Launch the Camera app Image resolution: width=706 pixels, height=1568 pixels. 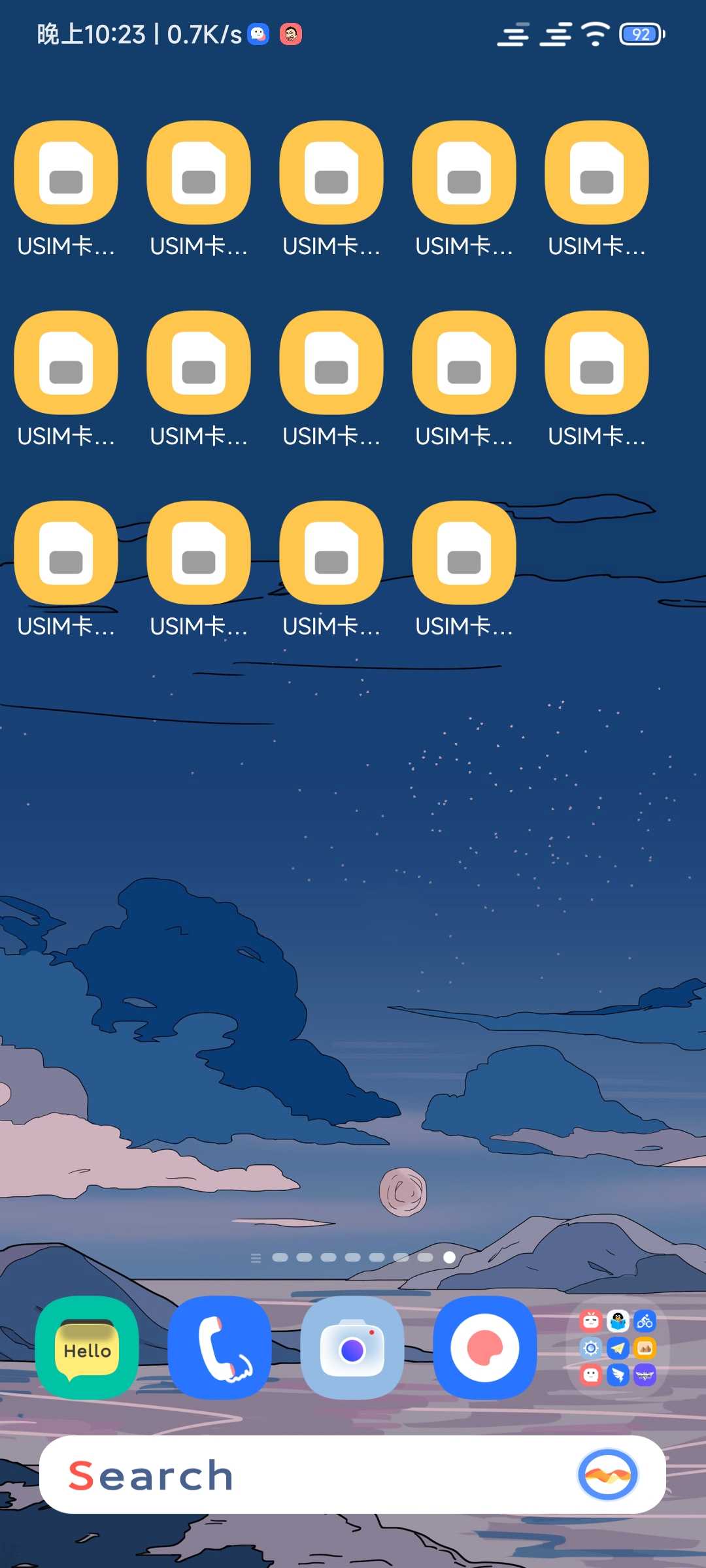[352, 1348]
